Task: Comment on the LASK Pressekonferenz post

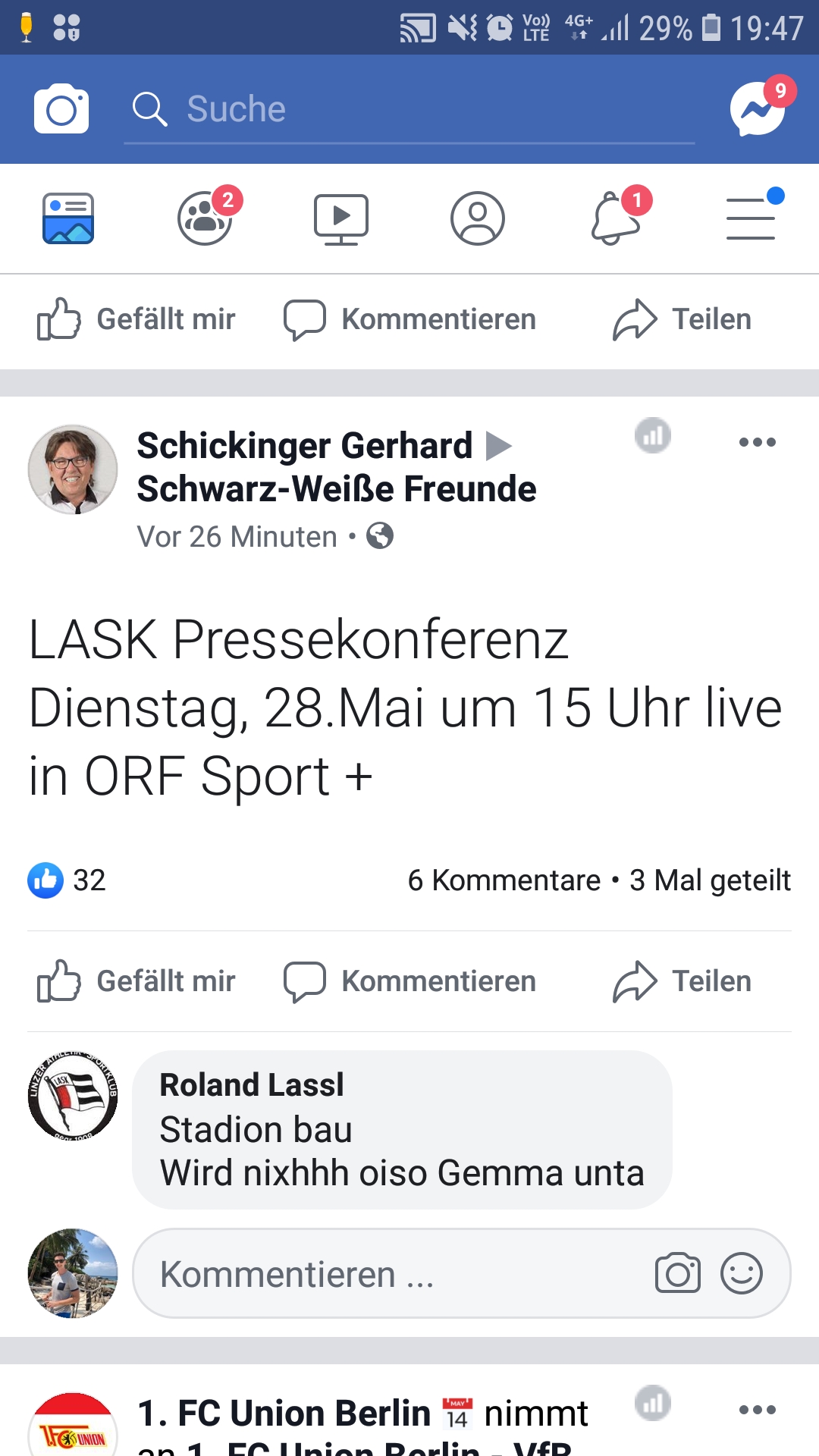Action: point(409,981)
